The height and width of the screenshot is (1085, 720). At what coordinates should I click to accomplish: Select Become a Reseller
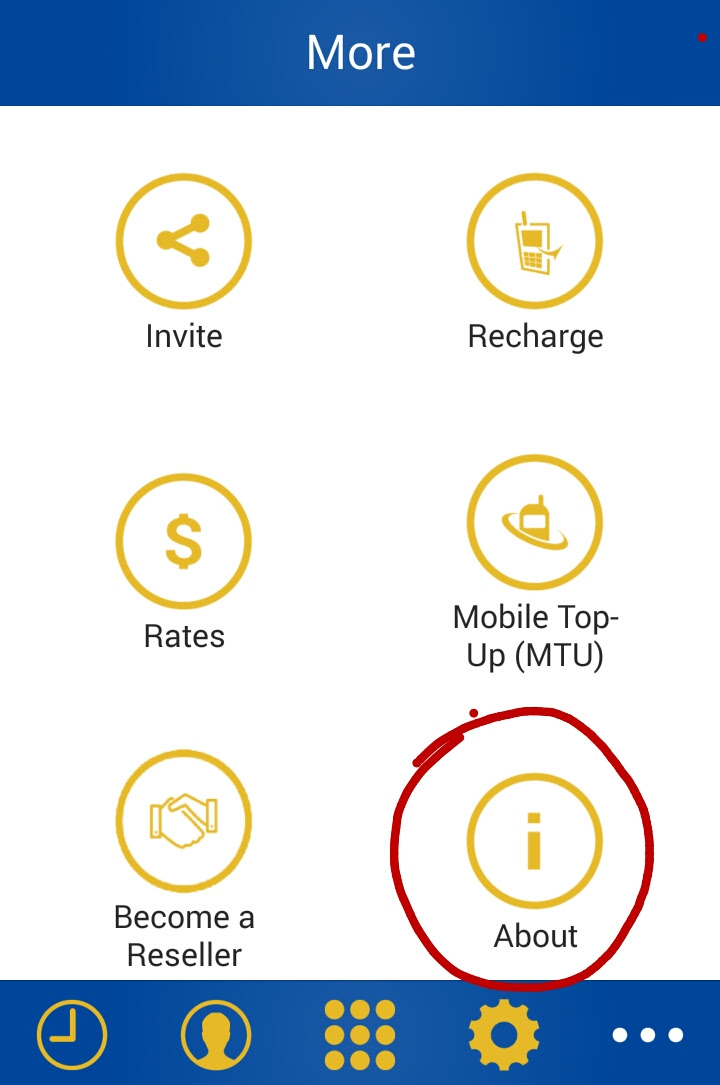tap(184, 822)
